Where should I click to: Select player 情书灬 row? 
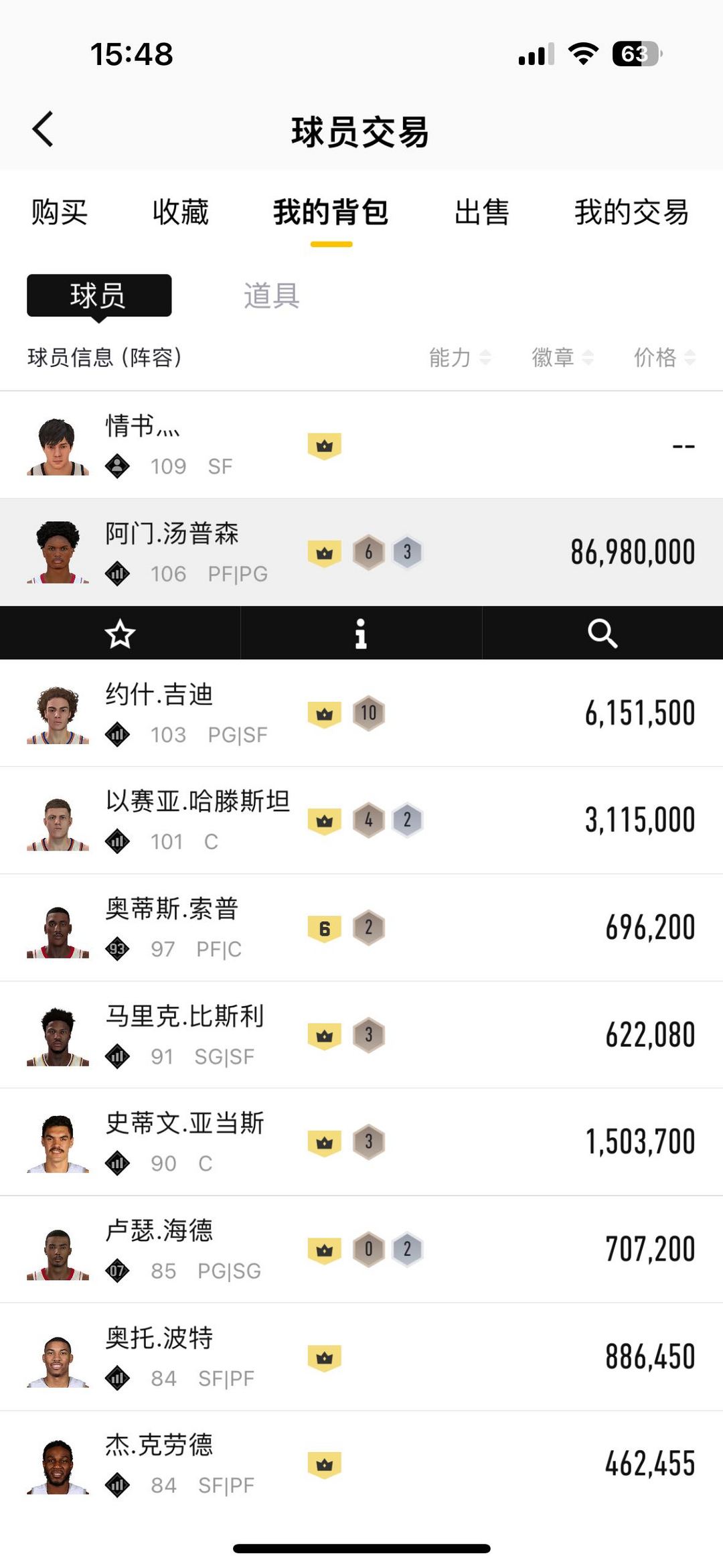(x=361, y=445)
